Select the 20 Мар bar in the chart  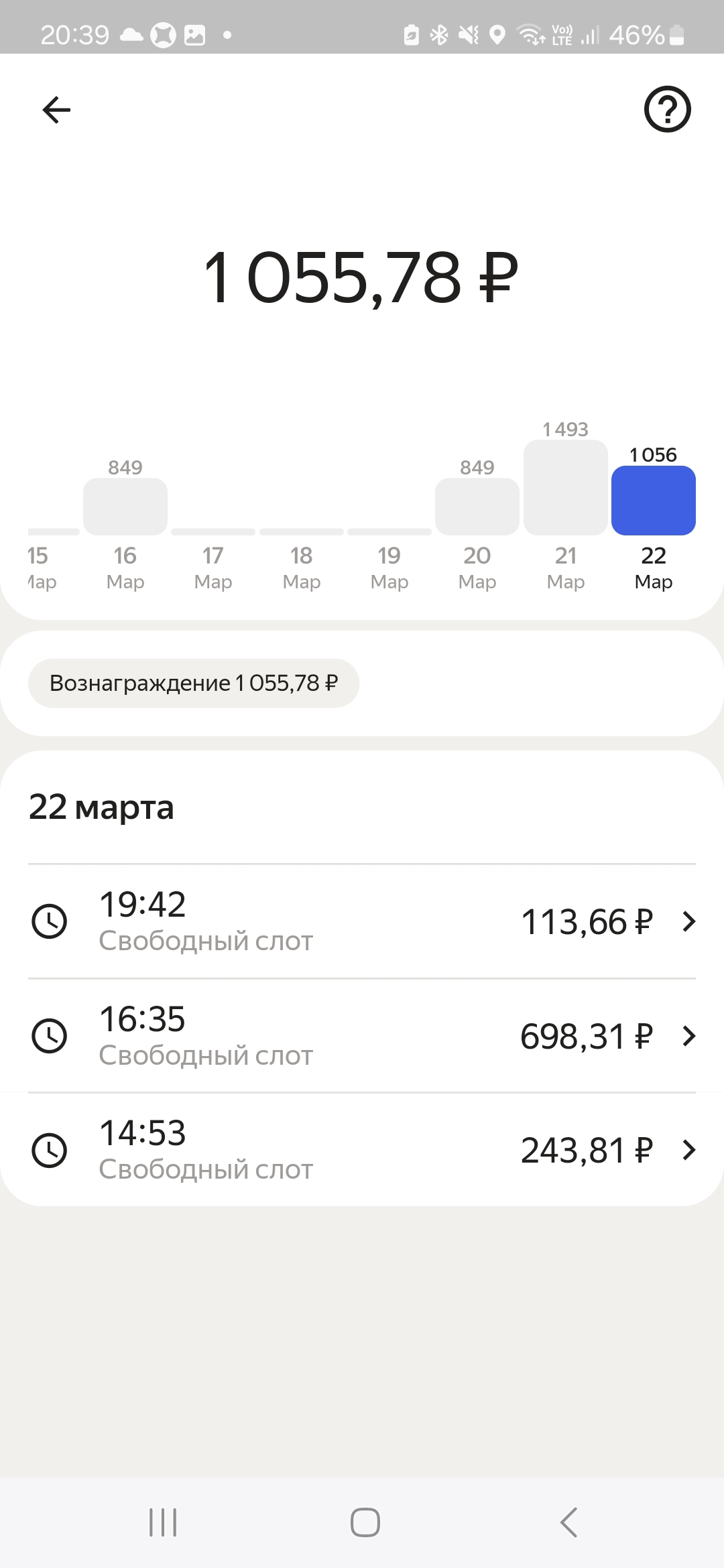pyautogui.click(x=477, y=507)
